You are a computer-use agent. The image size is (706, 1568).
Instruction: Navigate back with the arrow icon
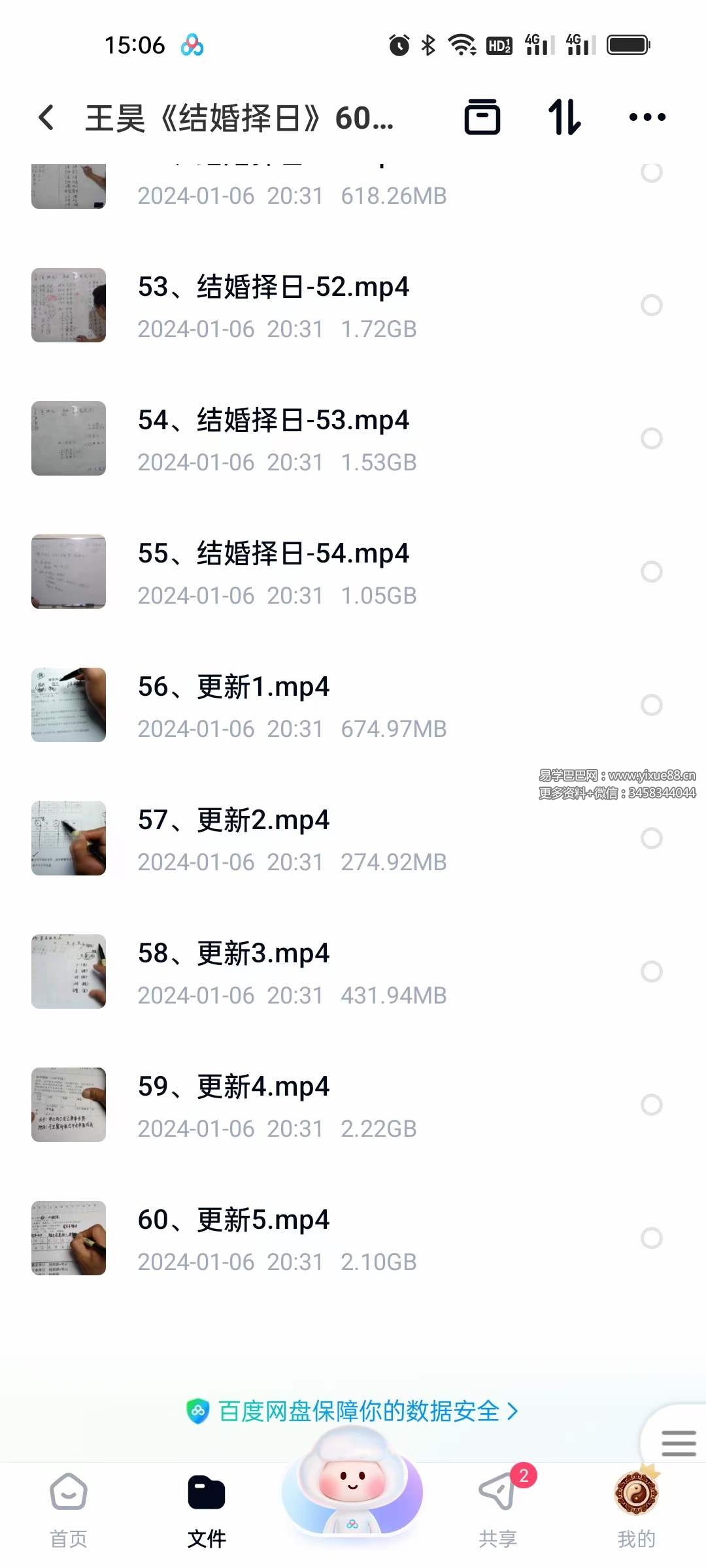pyautogui.click(x=44, y=118)
